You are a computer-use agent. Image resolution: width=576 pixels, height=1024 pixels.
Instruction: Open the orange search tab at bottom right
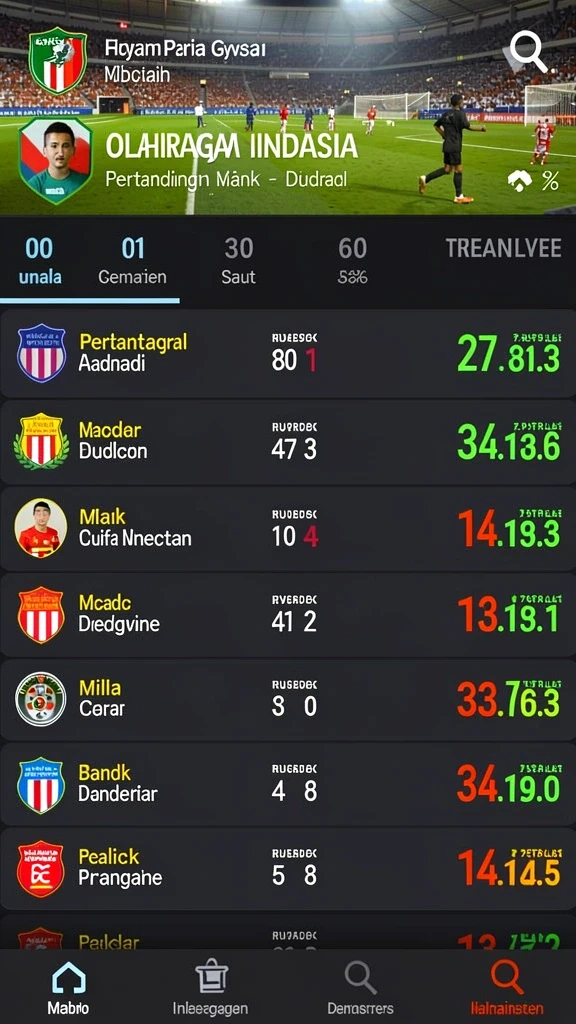(507, 988)
